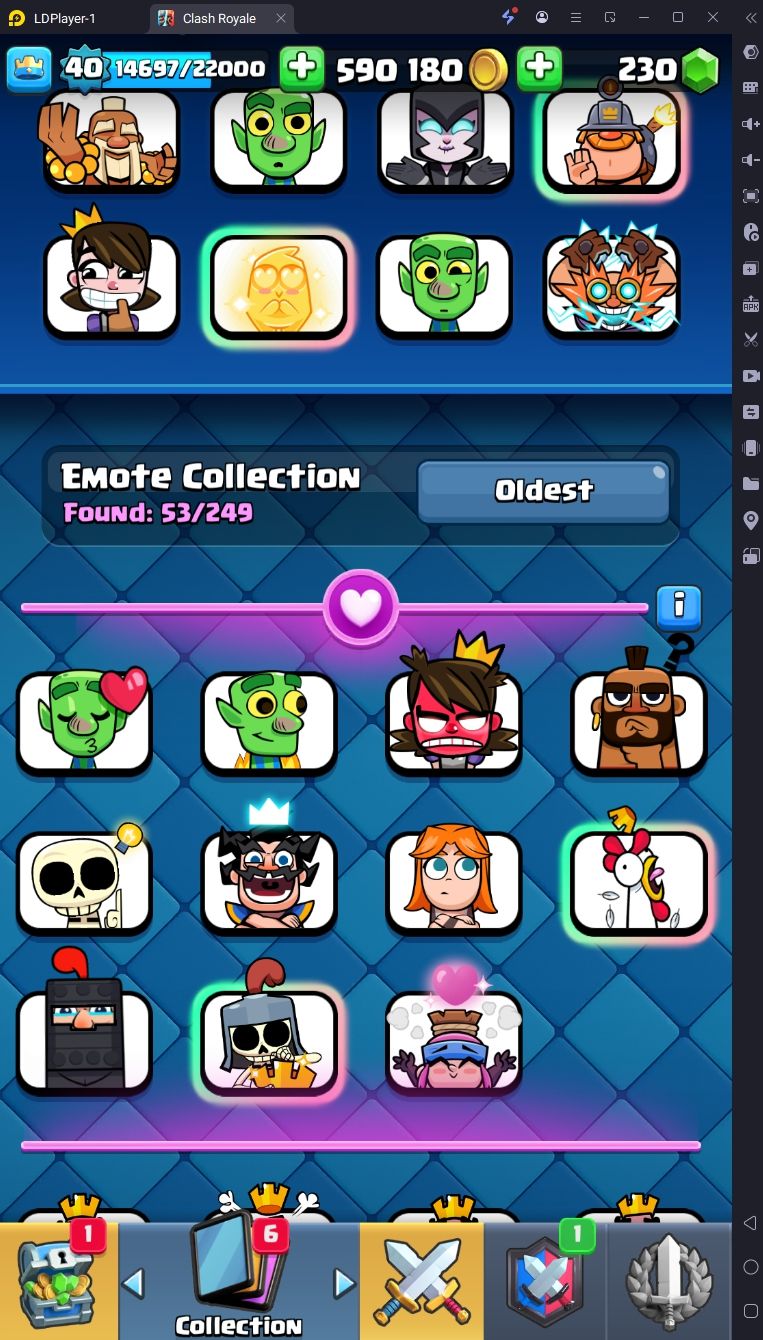The height and width of the screenshot is (1340, 763).
Task: Select the electro wizard emote in deck
Action: [x=611, y=284]
